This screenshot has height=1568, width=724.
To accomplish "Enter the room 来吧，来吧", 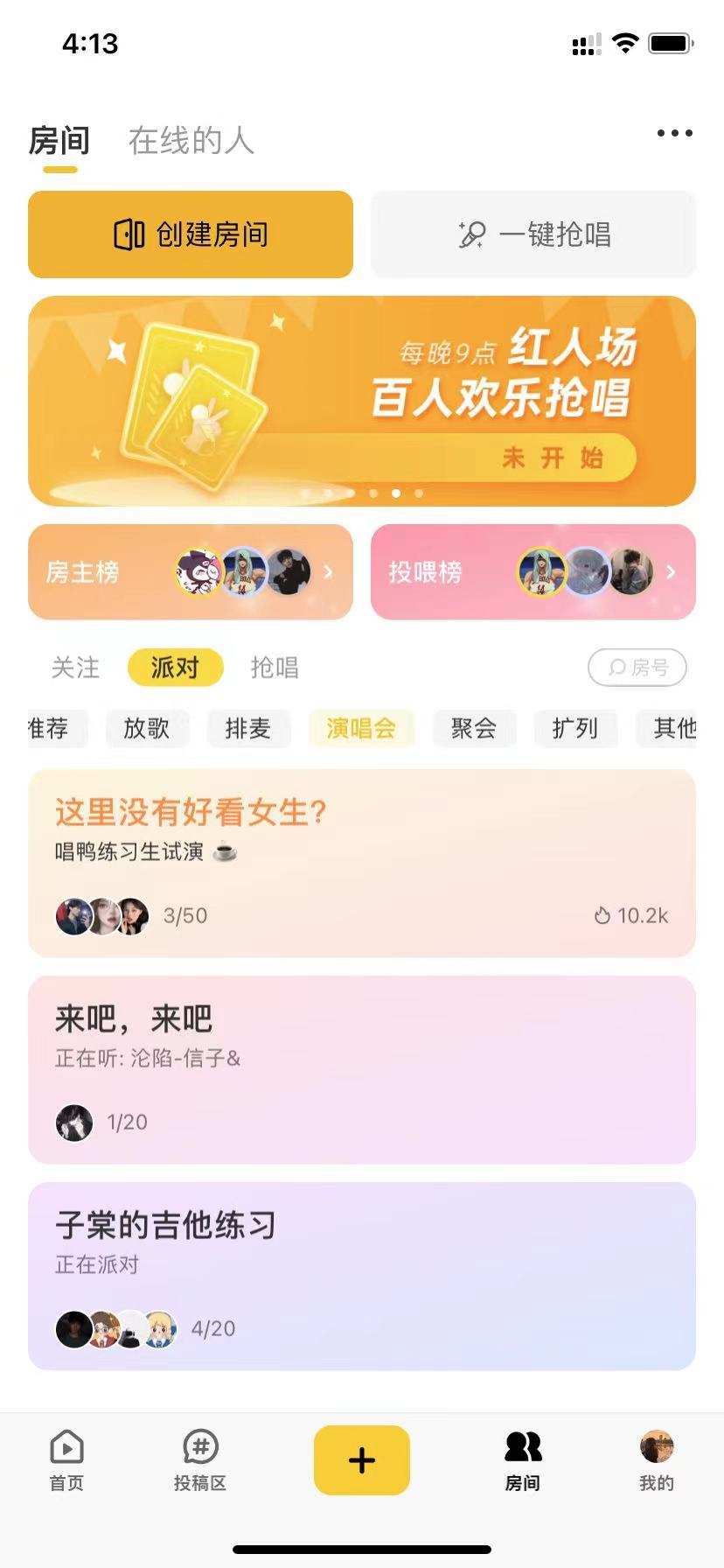I will coord(362,1069).
